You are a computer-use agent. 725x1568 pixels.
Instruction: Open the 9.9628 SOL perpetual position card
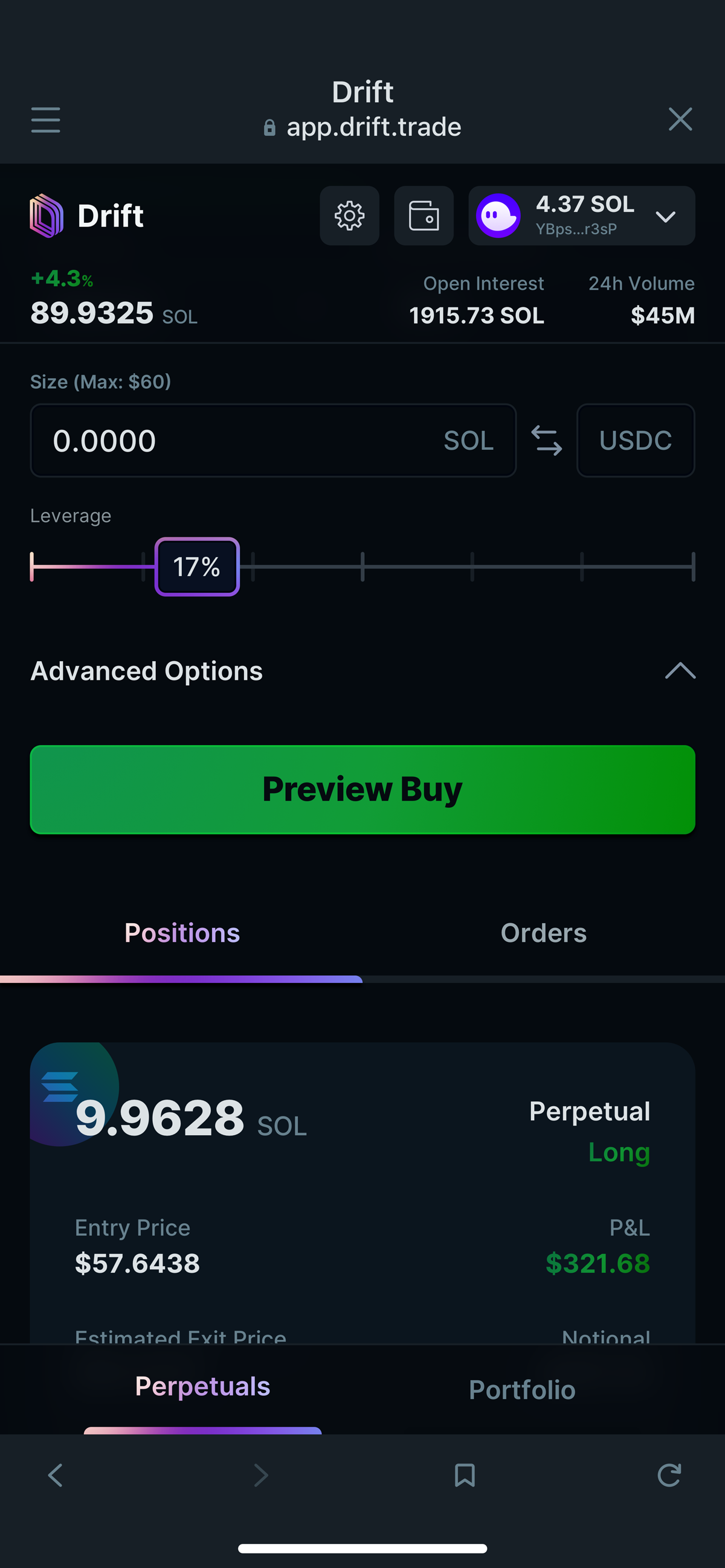362,1187
